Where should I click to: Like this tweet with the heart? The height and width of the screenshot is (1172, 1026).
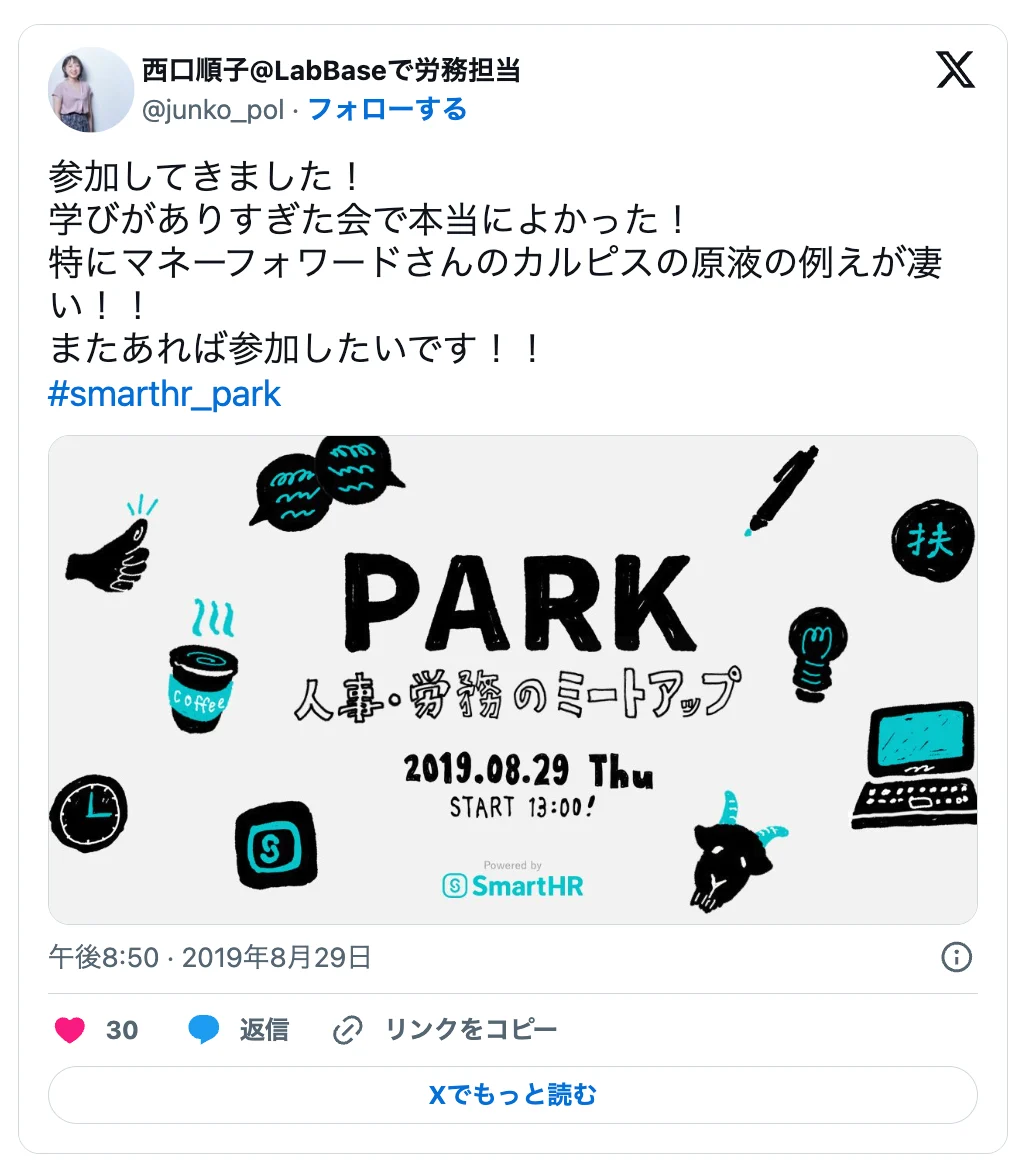[x=70, y=1030]
